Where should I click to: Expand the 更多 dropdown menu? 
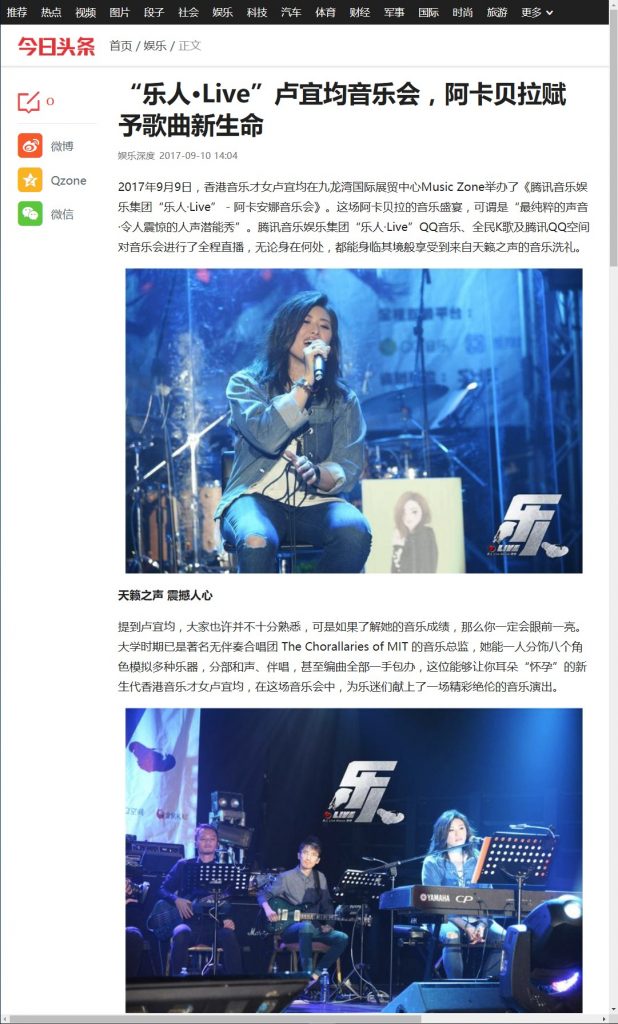[537, 12]
